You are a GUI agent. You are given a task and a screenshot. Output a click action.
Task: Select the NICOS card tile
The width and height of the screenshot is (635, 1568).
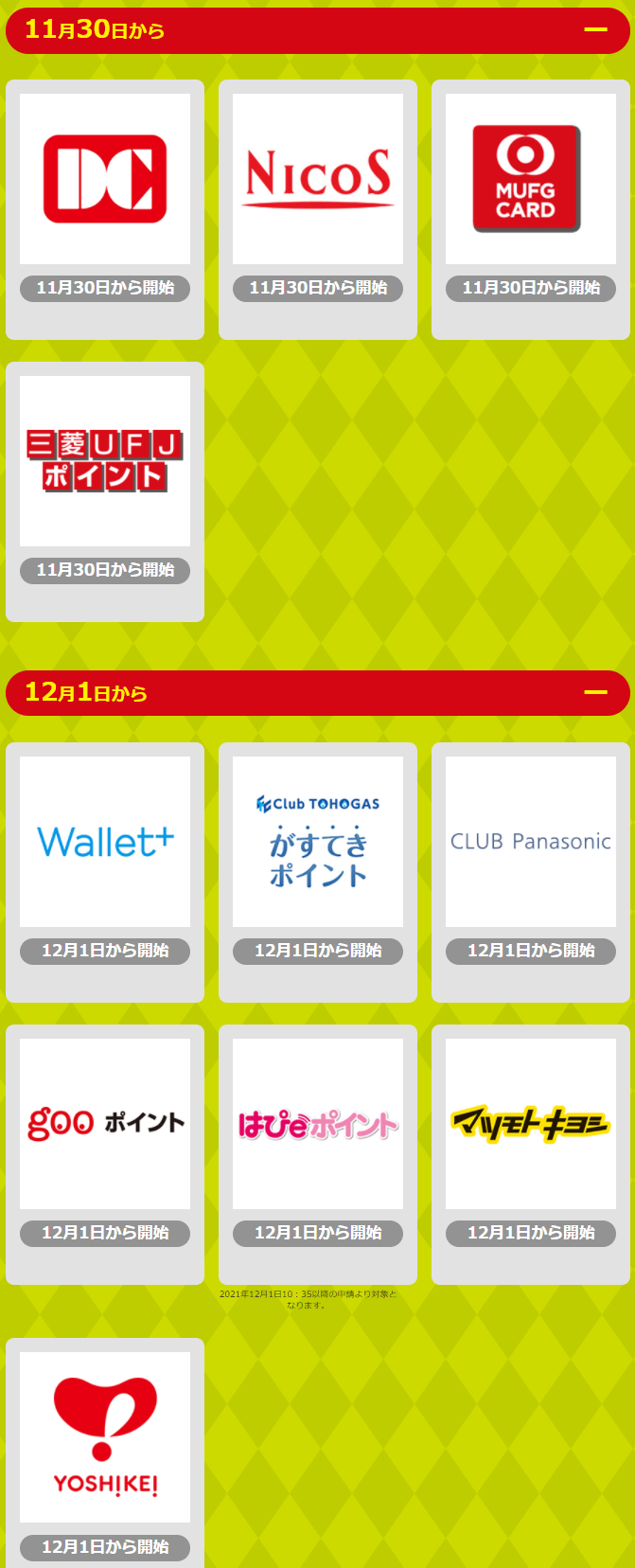pyautogui.click(x=318, y=180)
